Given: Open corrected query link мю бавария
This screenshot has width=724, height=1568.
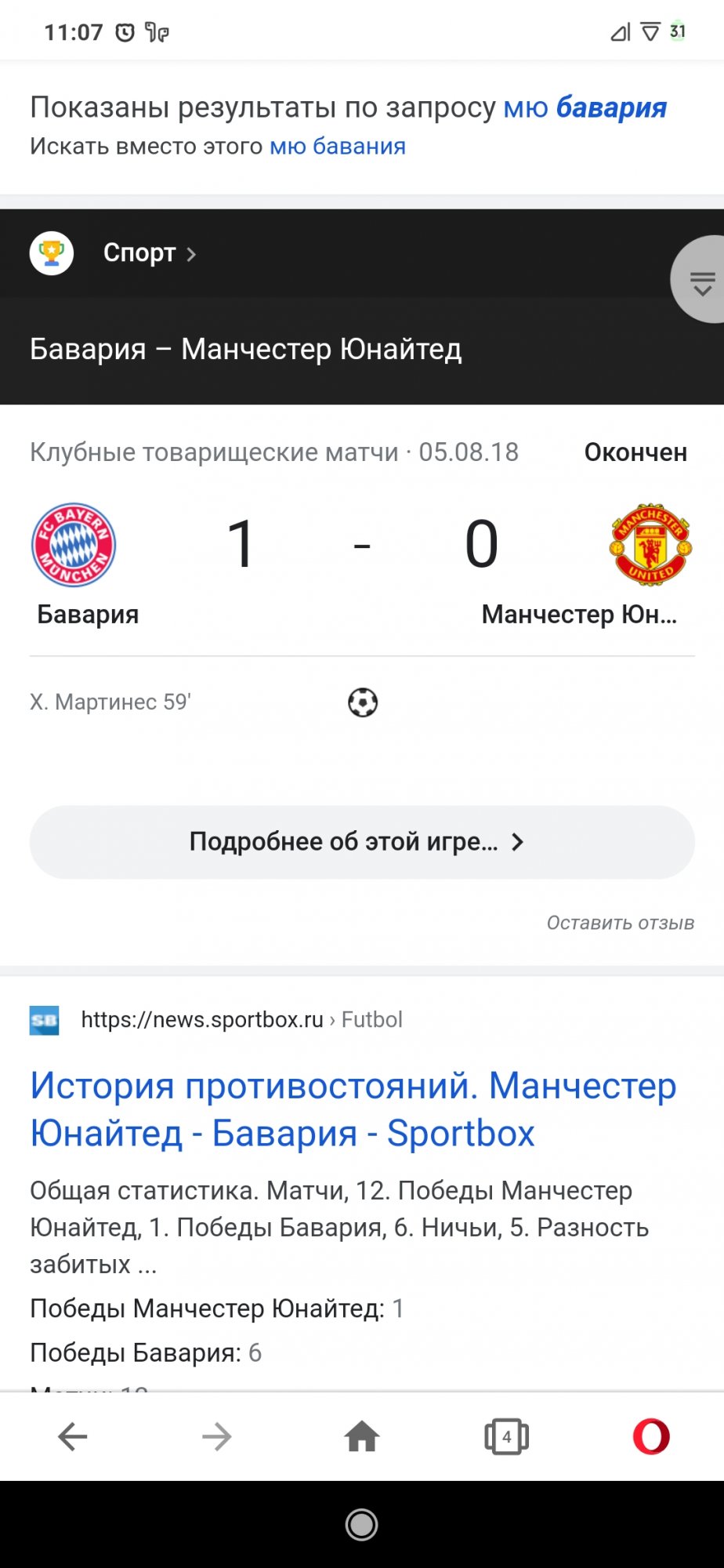Looking at the screenshot, I should pyautogui.click(x=585, y=107).
